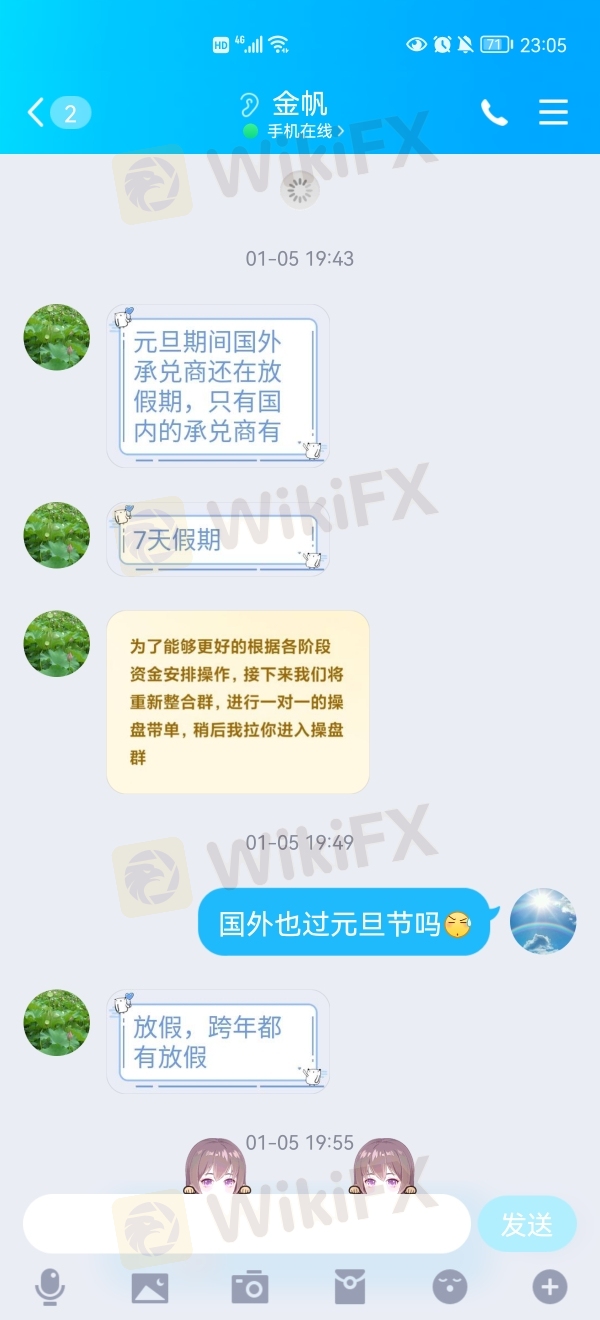Tap the 发送 send button
Screen dimensions: 600x1320
point(527,1223)
